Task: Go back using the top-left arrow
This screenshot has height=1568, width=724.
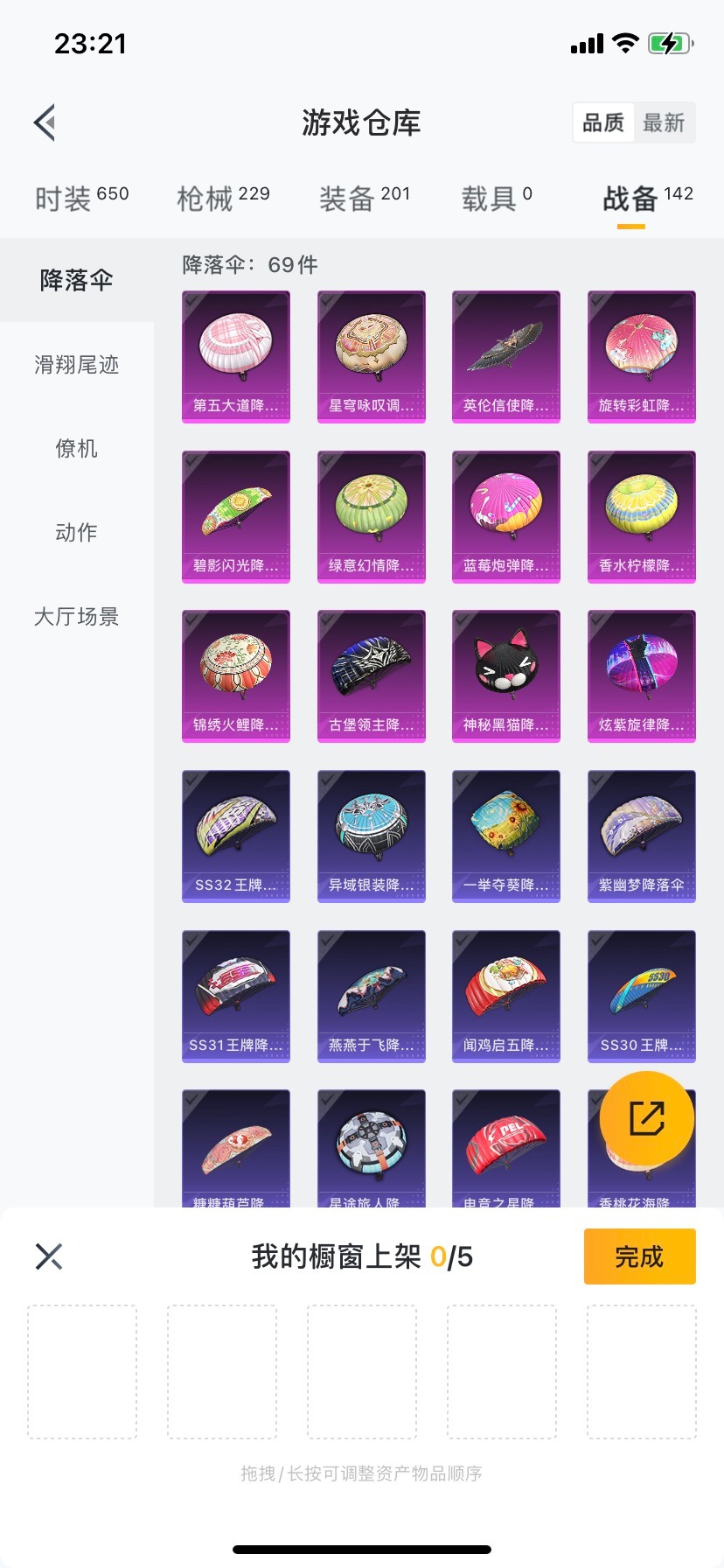Action: click(x=45, y=122)
